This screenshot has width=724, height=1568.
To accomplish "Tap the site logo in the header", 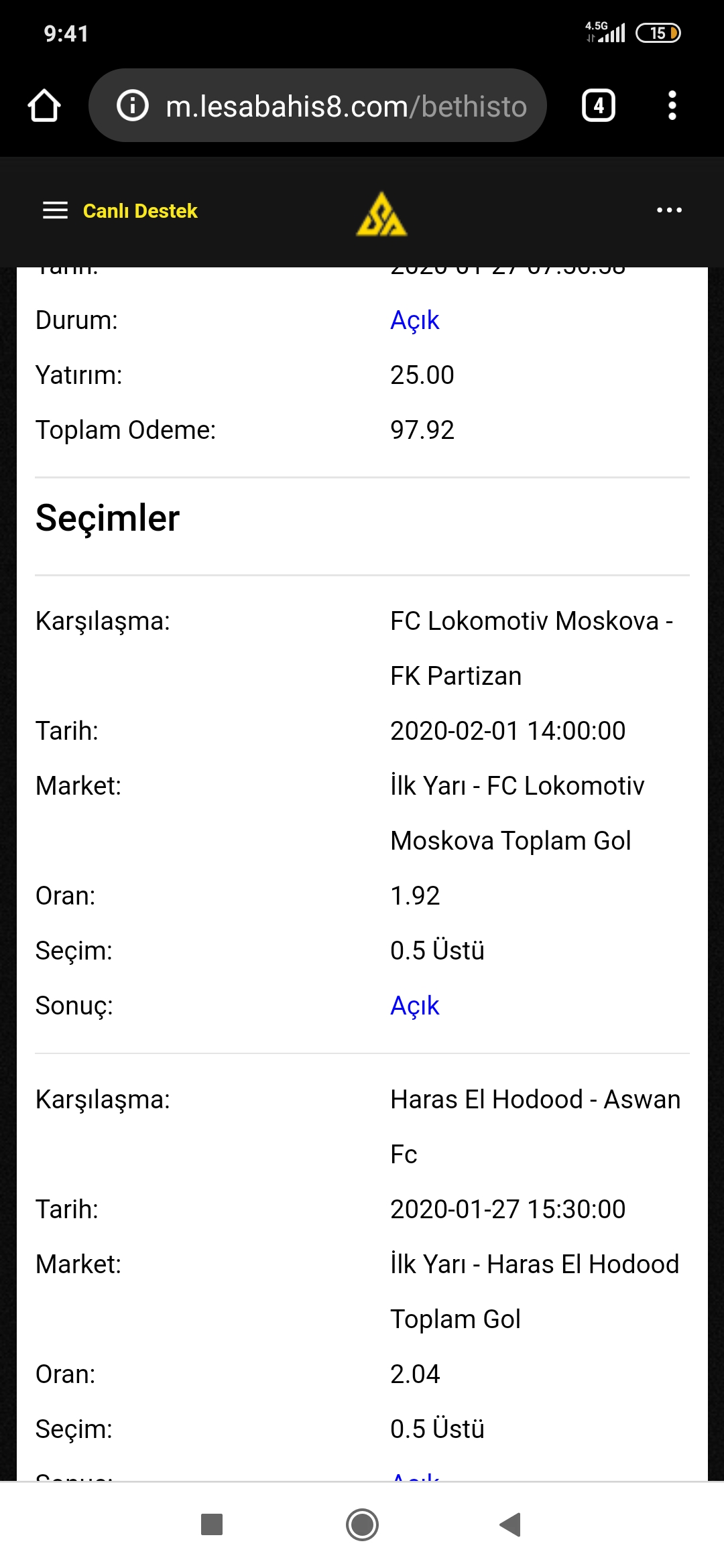I will tap(381, 214).
